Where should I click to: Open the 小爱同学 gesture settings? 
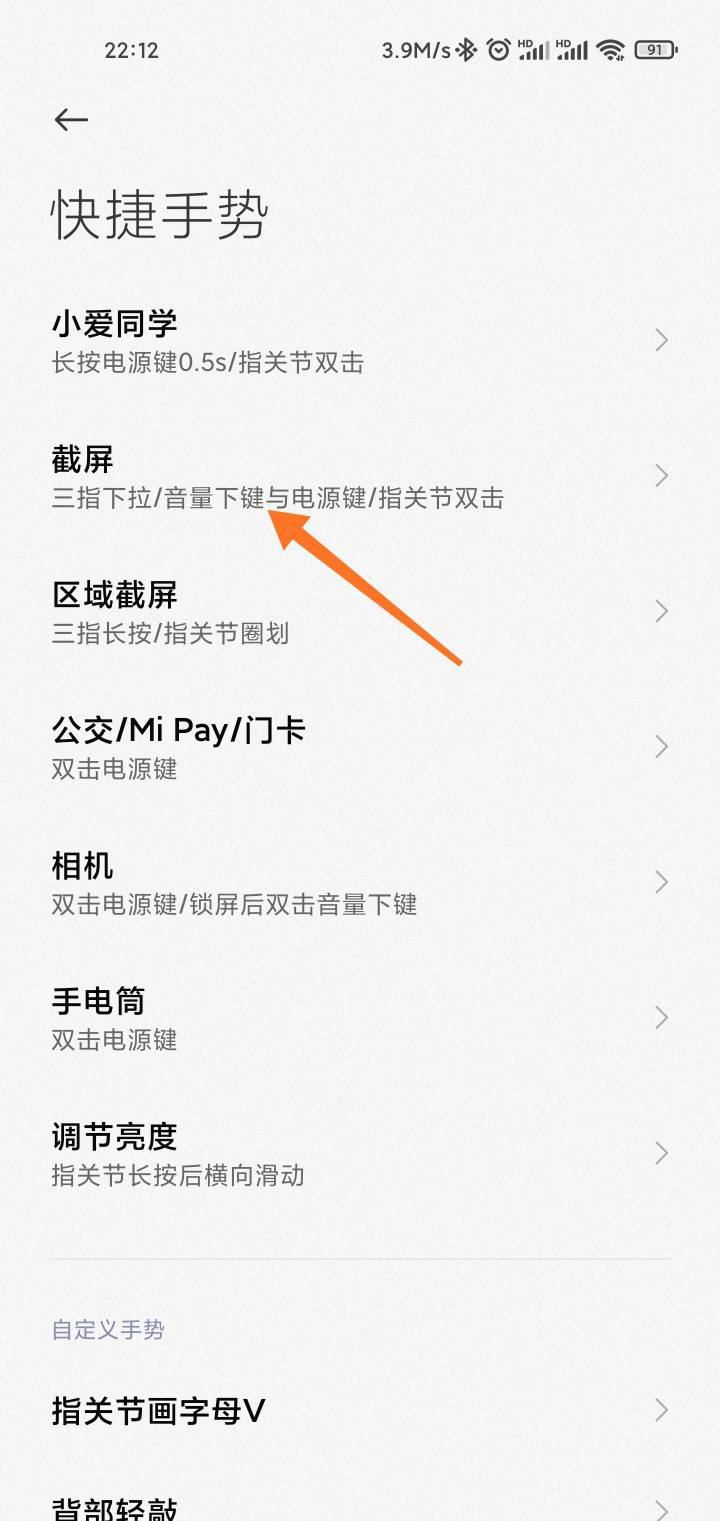tap(360, 341)
